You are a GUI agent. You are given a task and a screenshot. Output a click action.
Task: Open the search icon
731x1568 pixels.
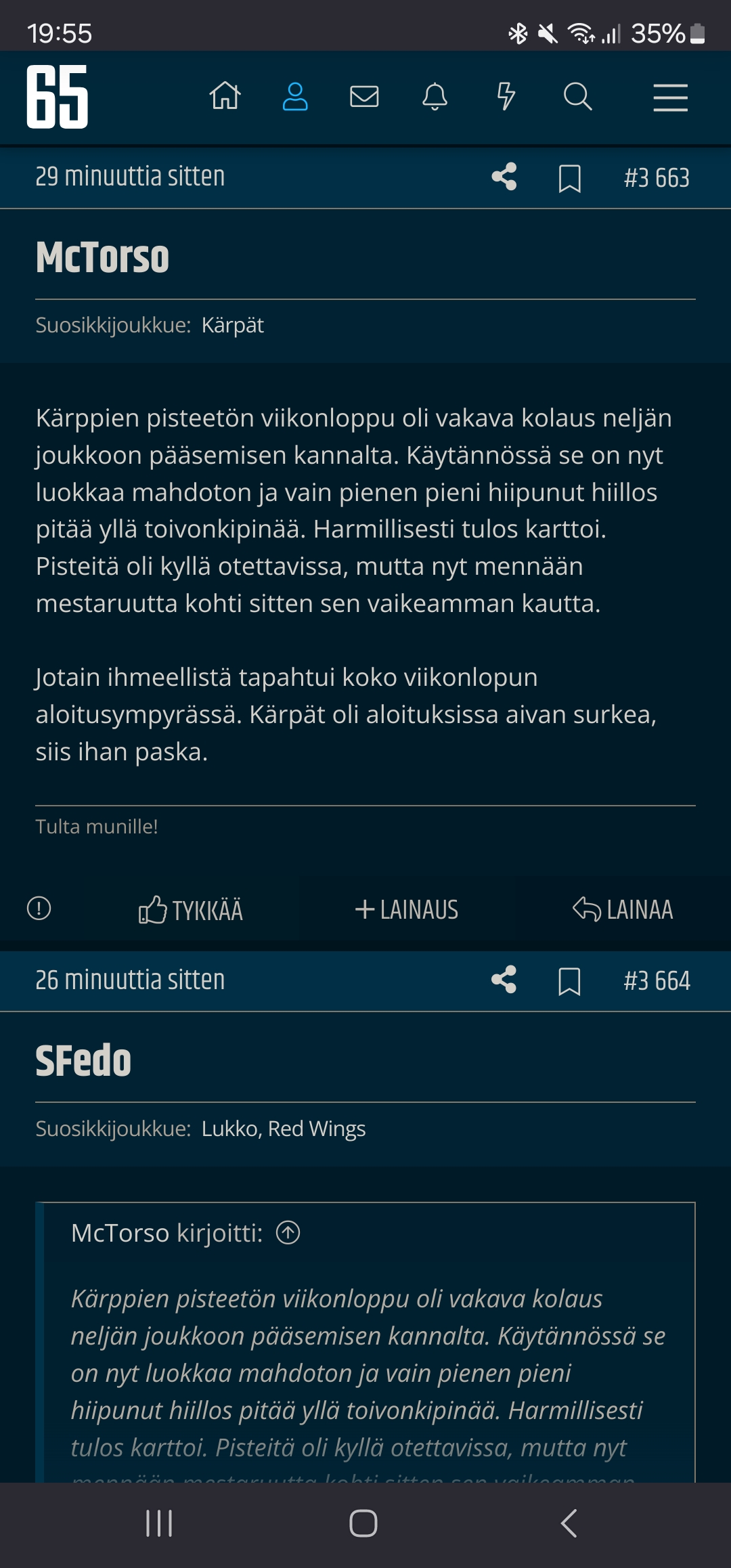tap(577, 96)
